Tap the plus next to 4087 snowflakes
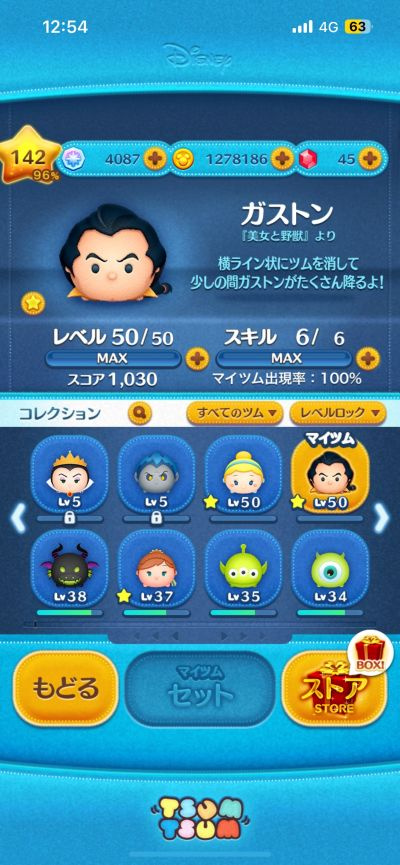Screen dimensions: 400x865 pos(154,159)
